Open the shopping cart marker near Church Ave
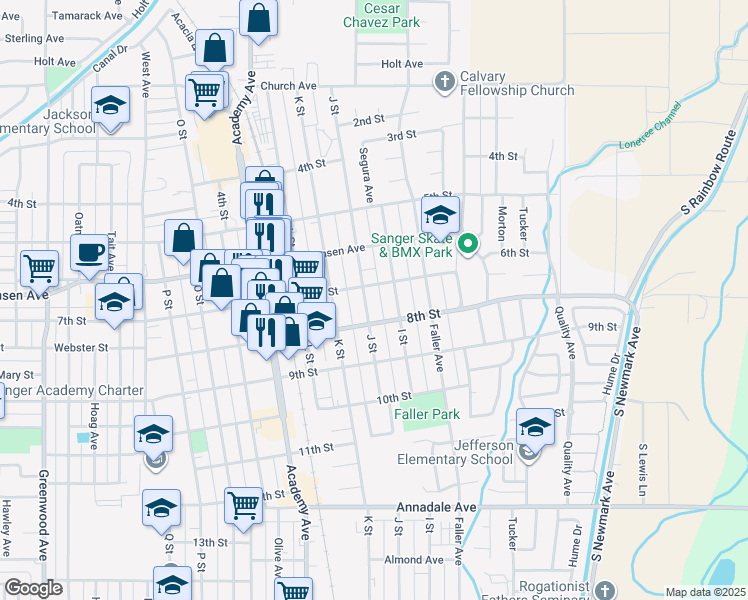This screenshot has width=748, height=600. click(x=205, y=91)
